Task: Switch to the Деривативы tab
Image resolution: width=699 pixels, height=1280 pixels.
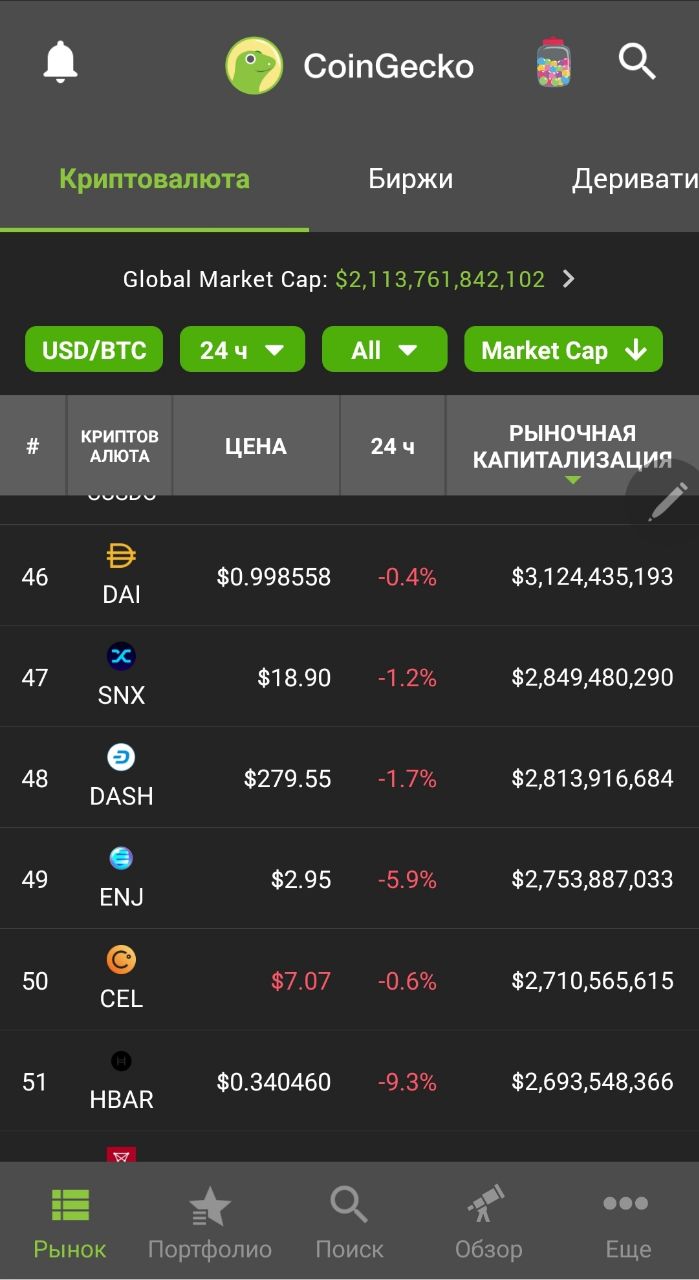Action: (x=635, y=180)
